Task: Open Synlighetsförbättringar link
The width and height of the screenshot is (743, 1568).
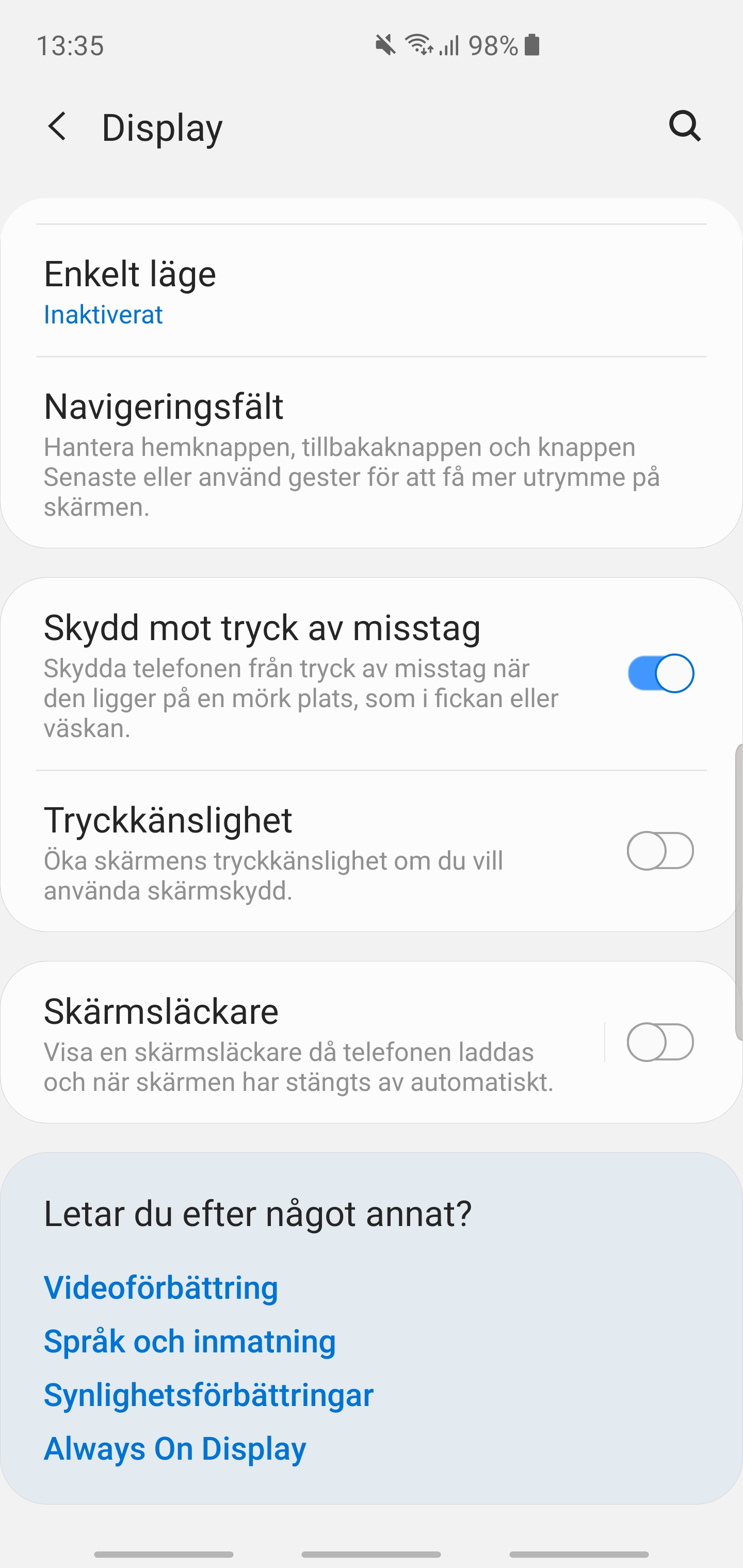Action: 208,1395
